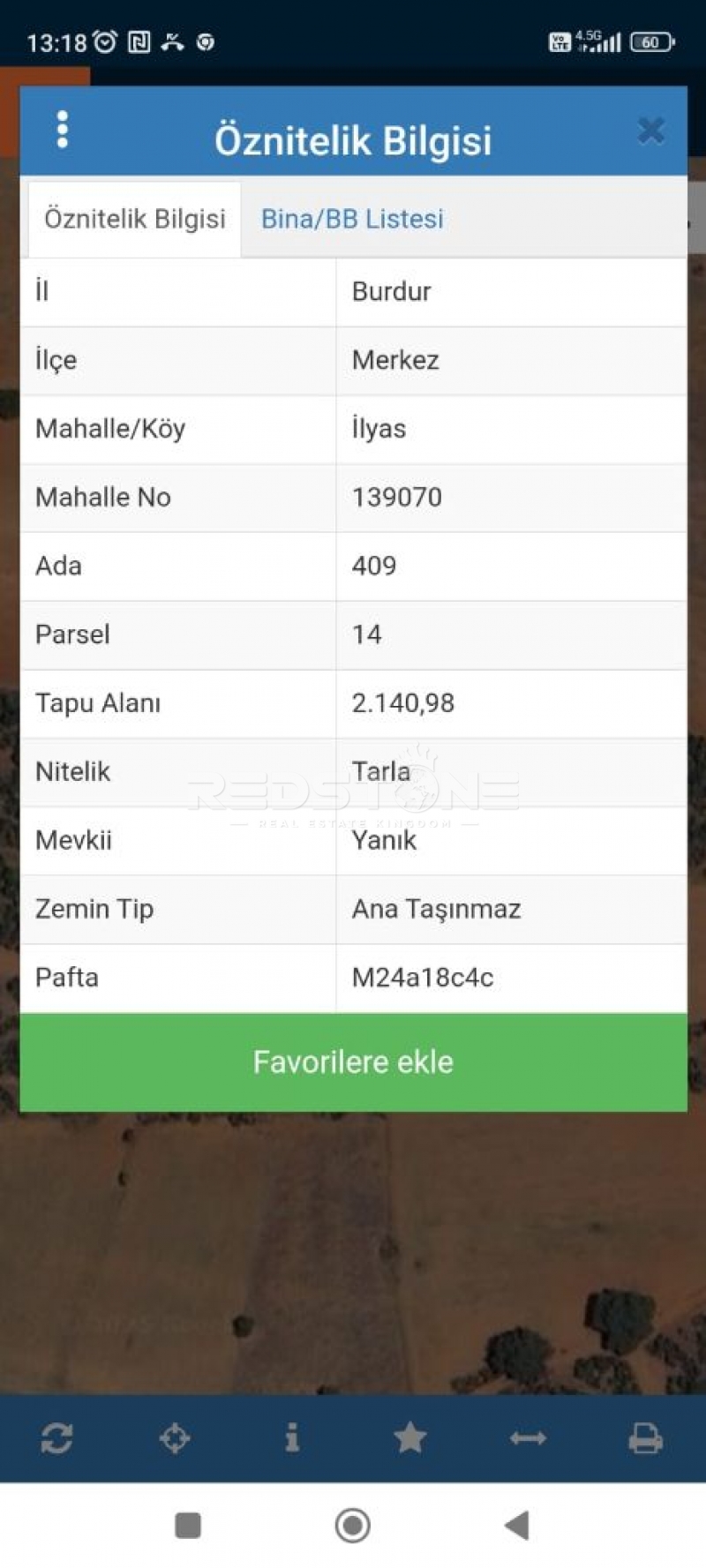Screen dimensions: 706x1568
Task: Tap the Favorilere ekle button
Action: point(353,1062)
